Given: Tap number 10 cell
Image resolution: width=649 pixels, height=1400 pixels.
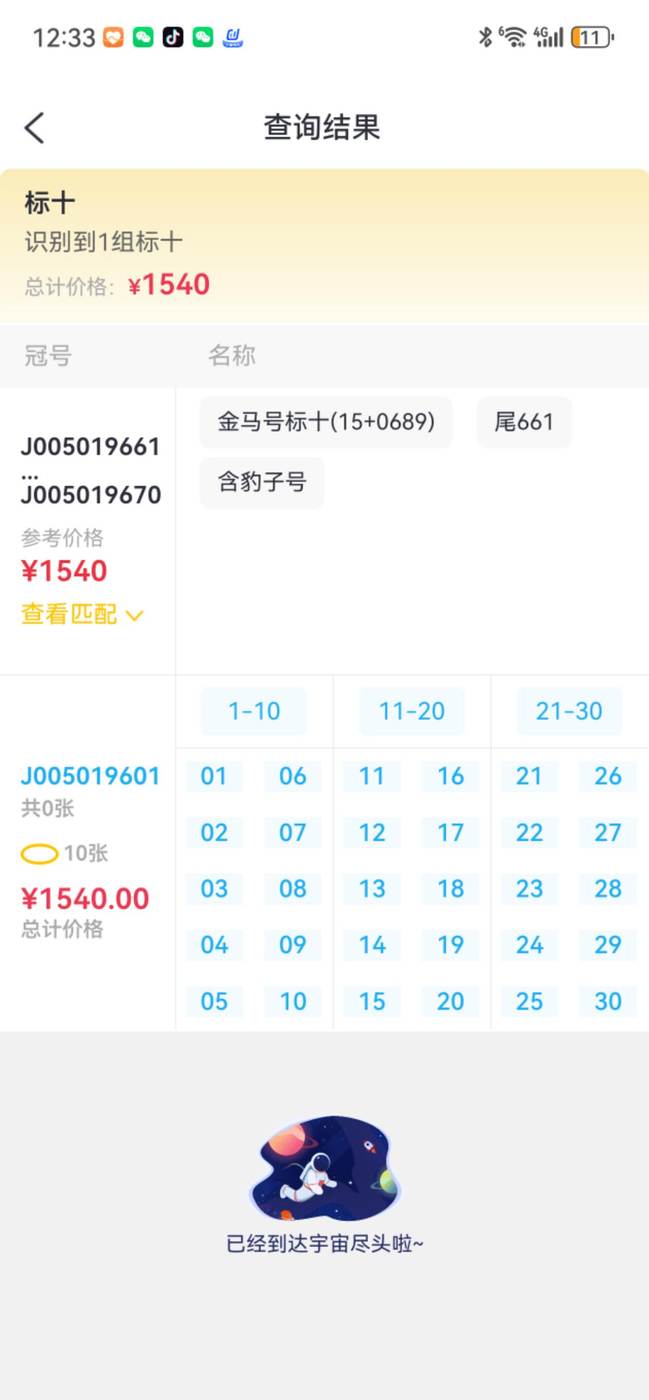Looking at the screenshot, I should pos(293,1001).
